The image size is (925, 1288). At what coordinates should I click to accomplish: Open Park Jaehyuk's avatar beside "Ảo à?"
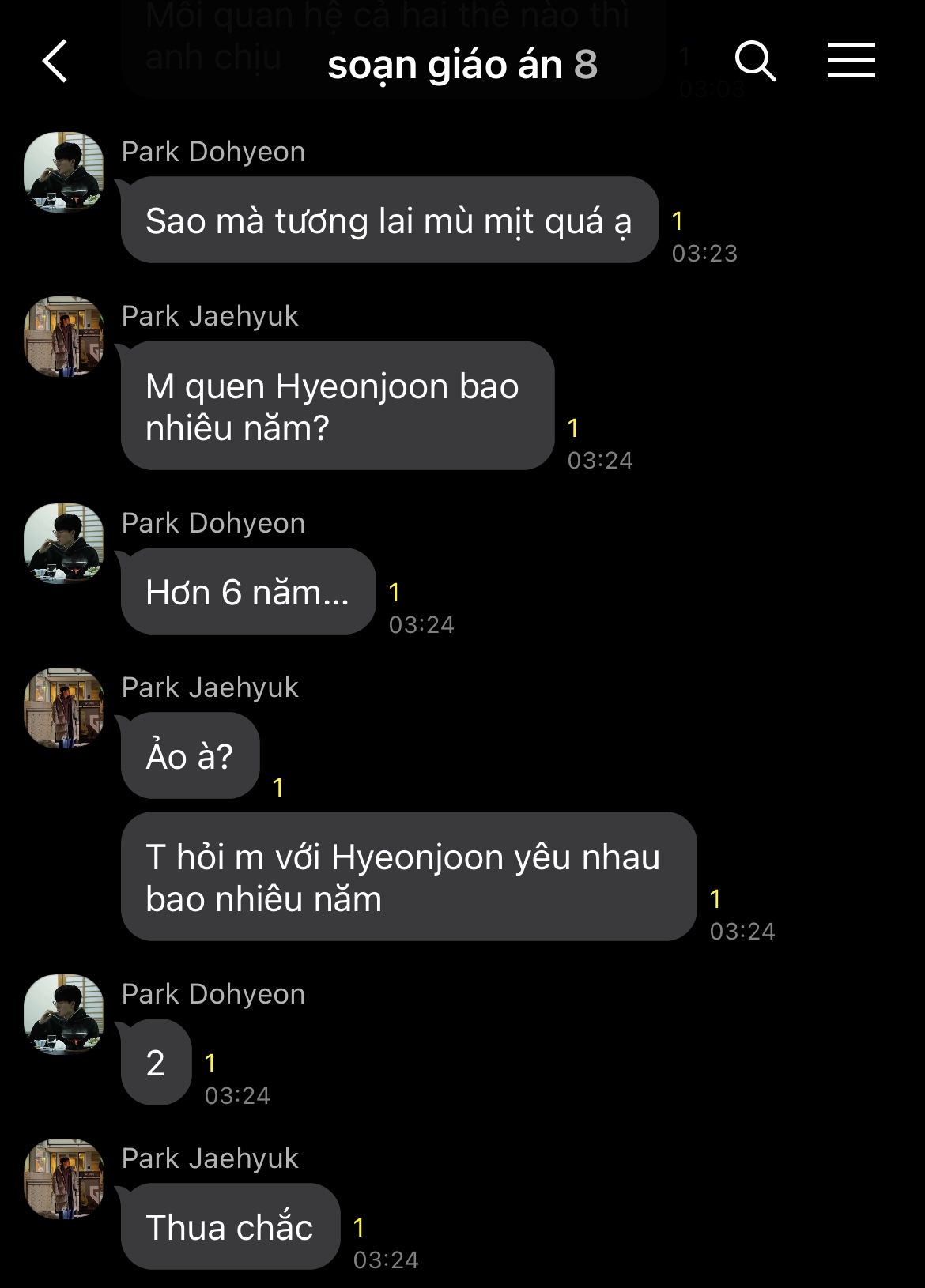64,707
